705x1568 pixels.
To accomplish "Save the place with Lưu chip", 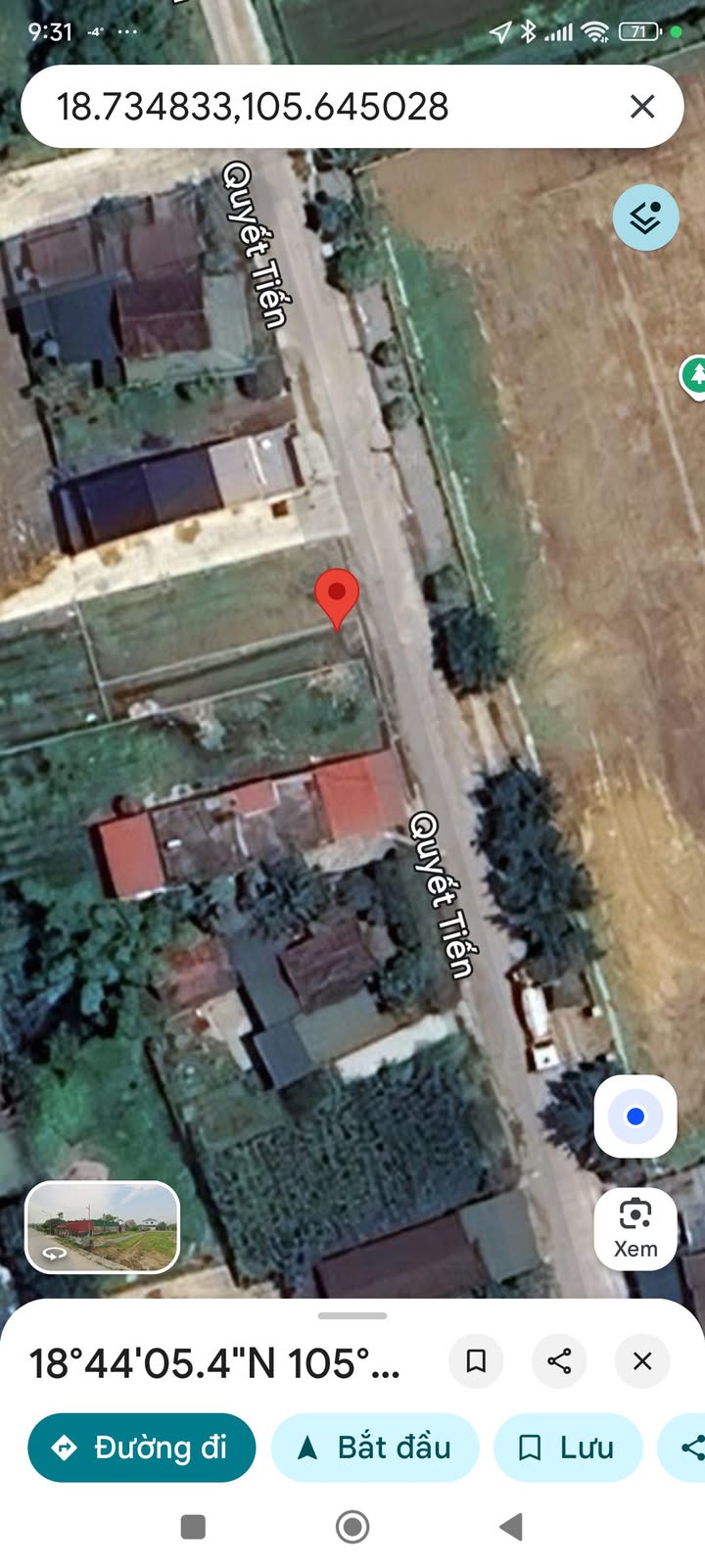I will [568, 1448].
